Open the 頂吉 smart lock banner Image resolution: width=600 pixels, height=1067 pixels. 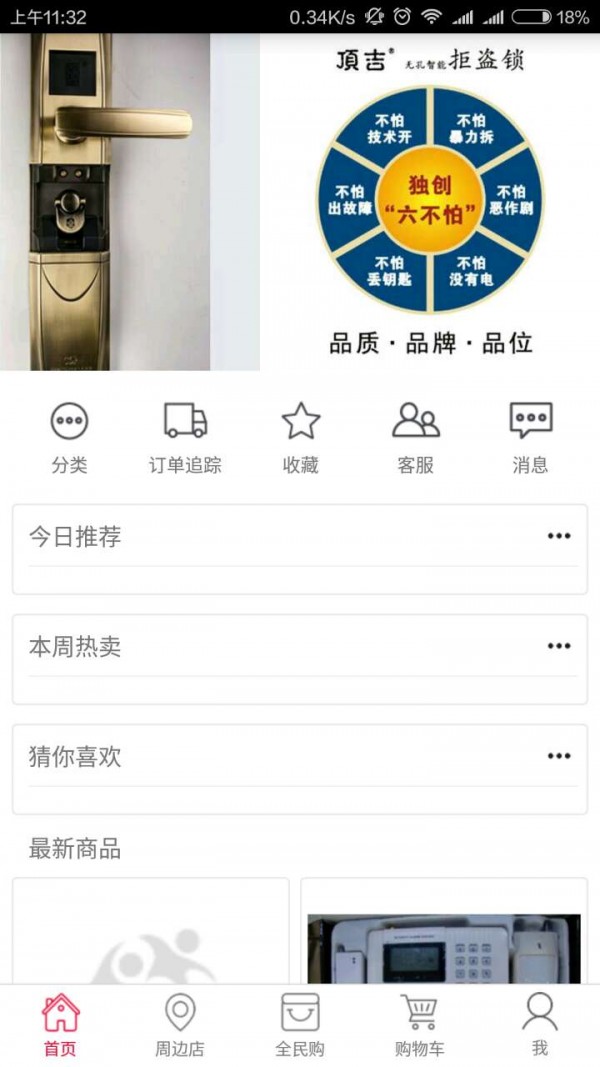coord(300,202)
